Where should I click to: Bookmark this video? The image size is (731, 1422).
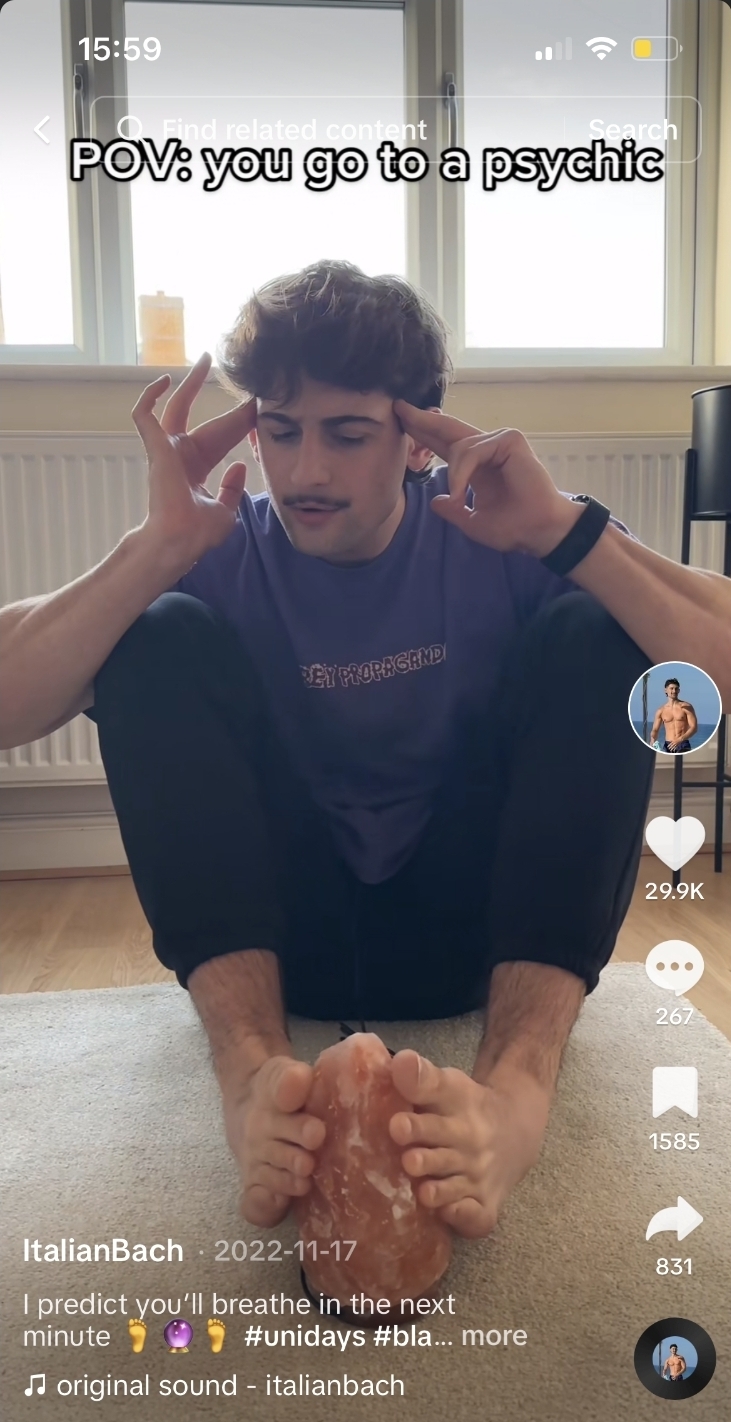click(x=674, y=1092)
